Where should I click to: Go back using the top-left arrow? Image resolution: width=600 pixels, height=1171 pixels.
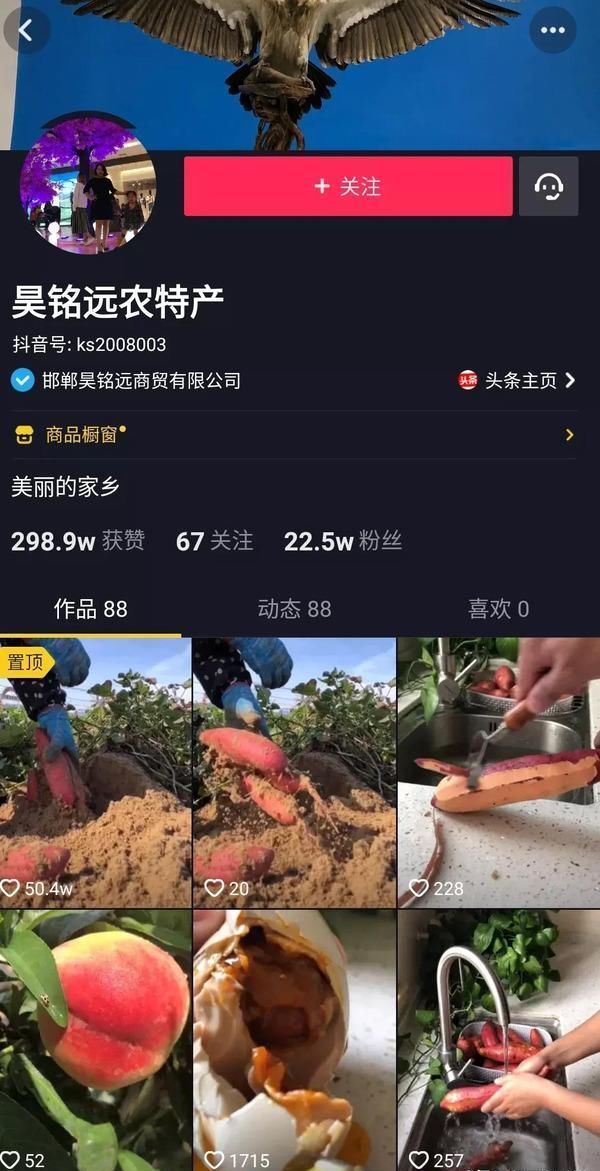tap(26, 30)
